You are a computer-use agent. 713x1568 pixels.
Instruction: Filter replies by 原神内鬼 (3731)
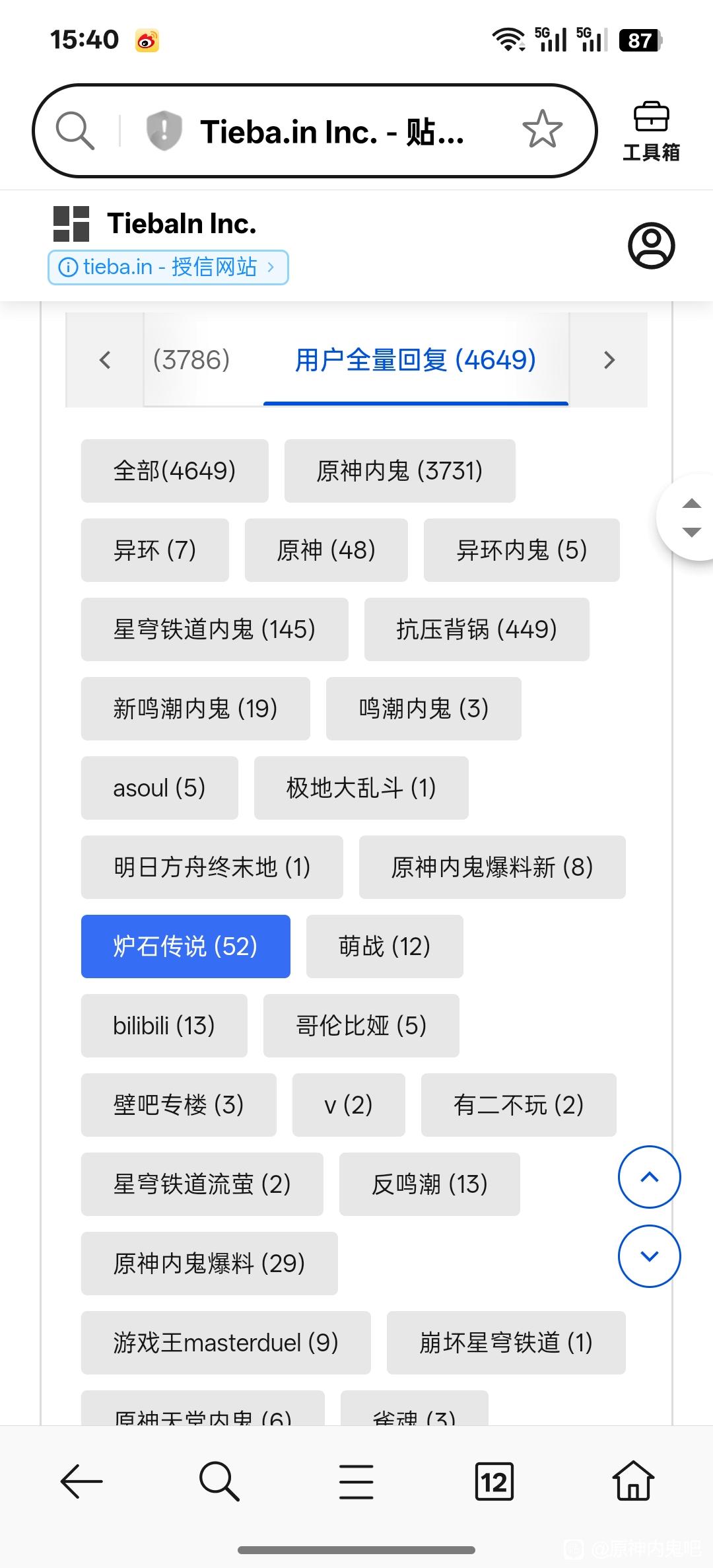point(399,471)
